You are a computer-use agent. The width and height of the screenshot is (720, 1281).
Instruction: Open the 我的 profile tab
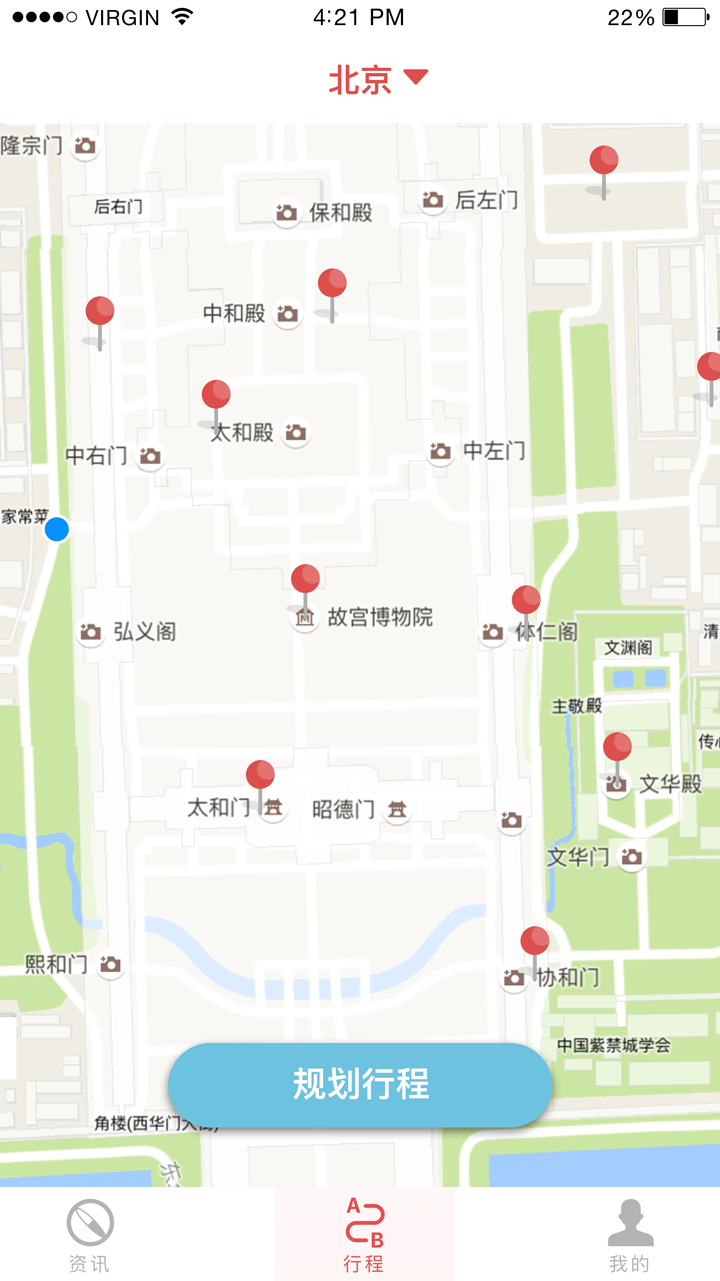(630, 1236)
